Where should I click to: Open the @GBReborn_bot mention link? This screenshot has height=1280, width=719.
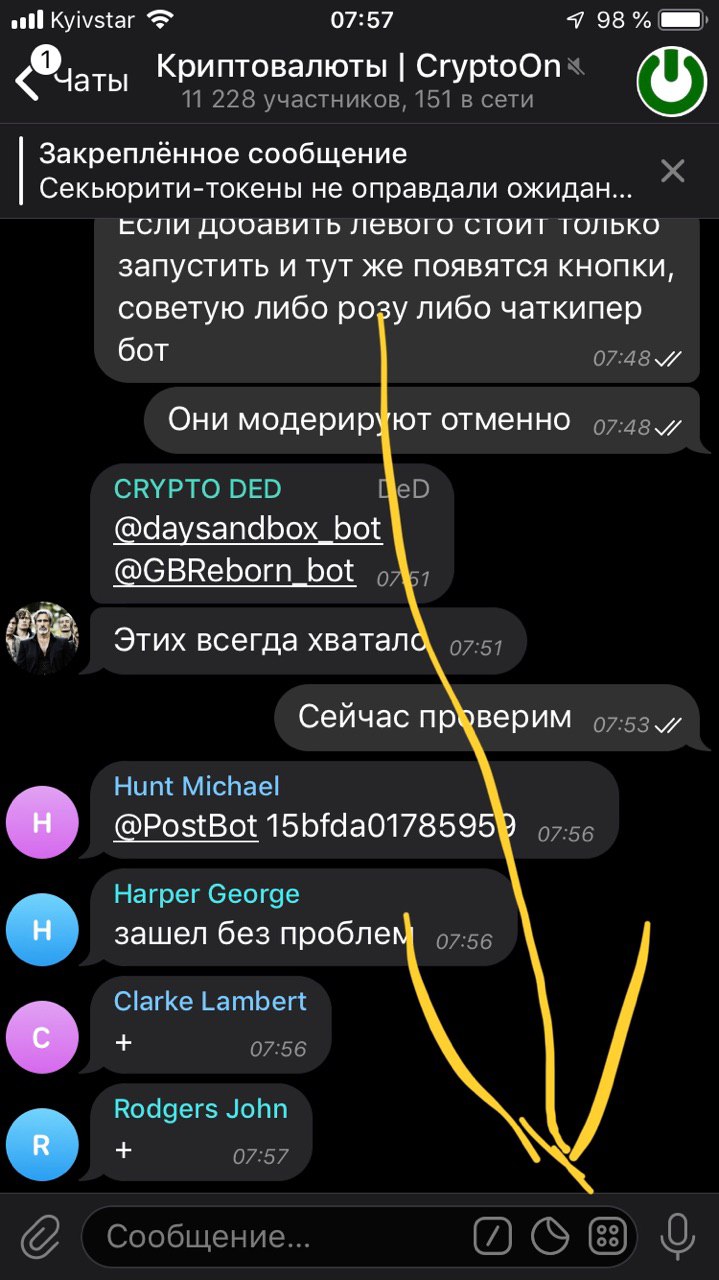click(234, 571)
